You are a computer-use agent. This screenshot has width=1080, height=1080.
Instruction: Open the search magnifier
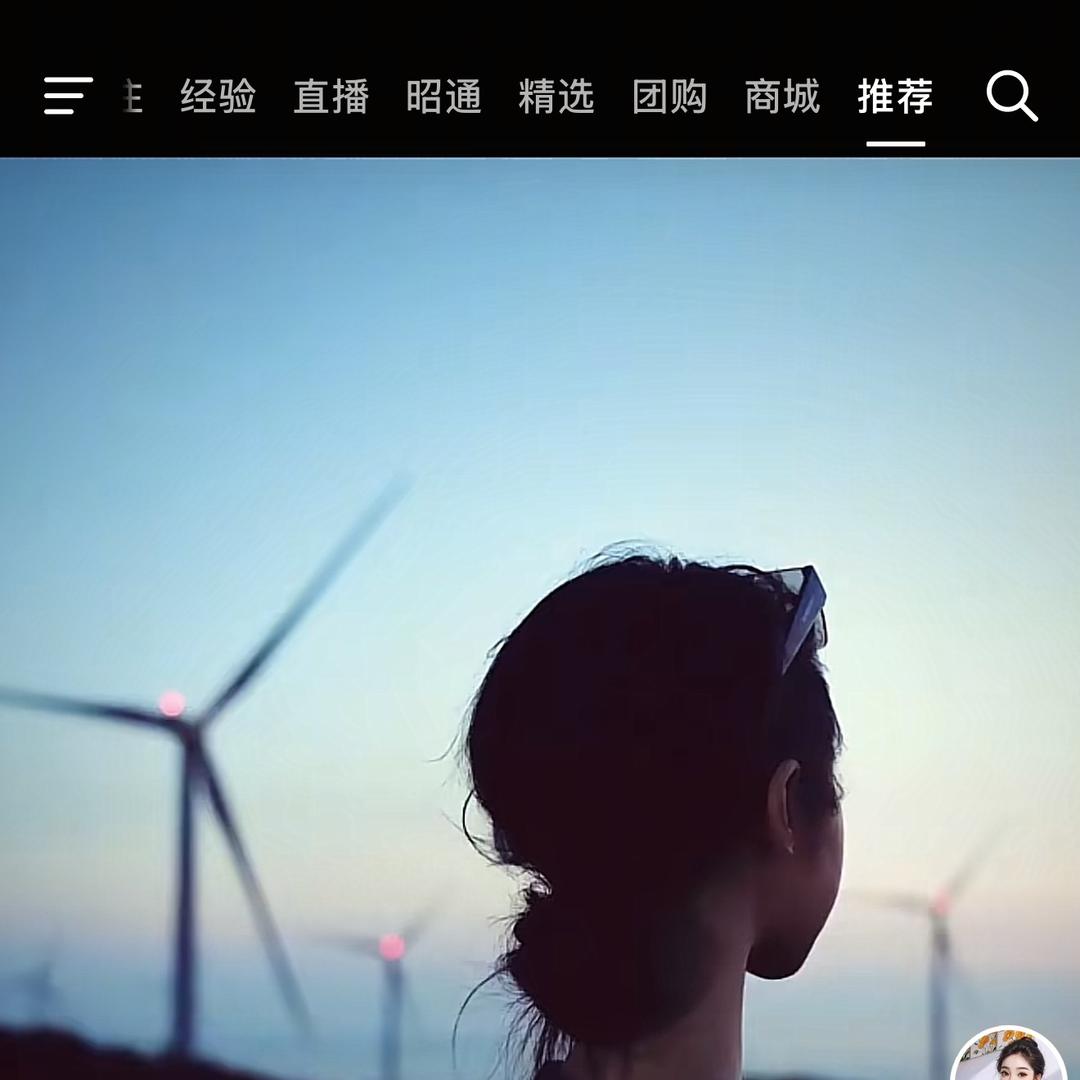[1011, 97]
